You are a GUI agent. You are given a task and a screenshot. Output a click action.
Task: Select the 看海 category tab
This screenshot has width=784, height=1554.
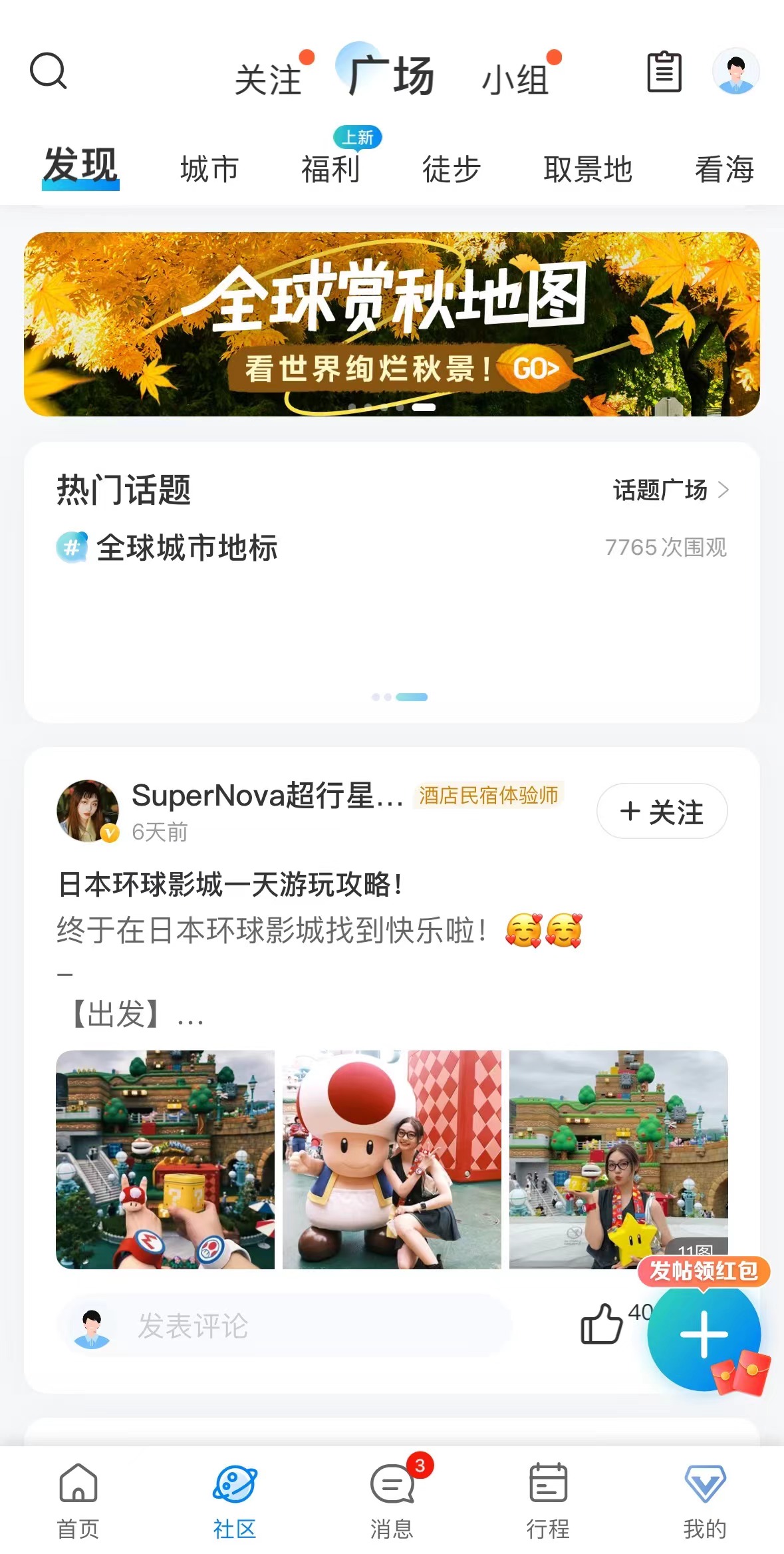coord(724,169)
